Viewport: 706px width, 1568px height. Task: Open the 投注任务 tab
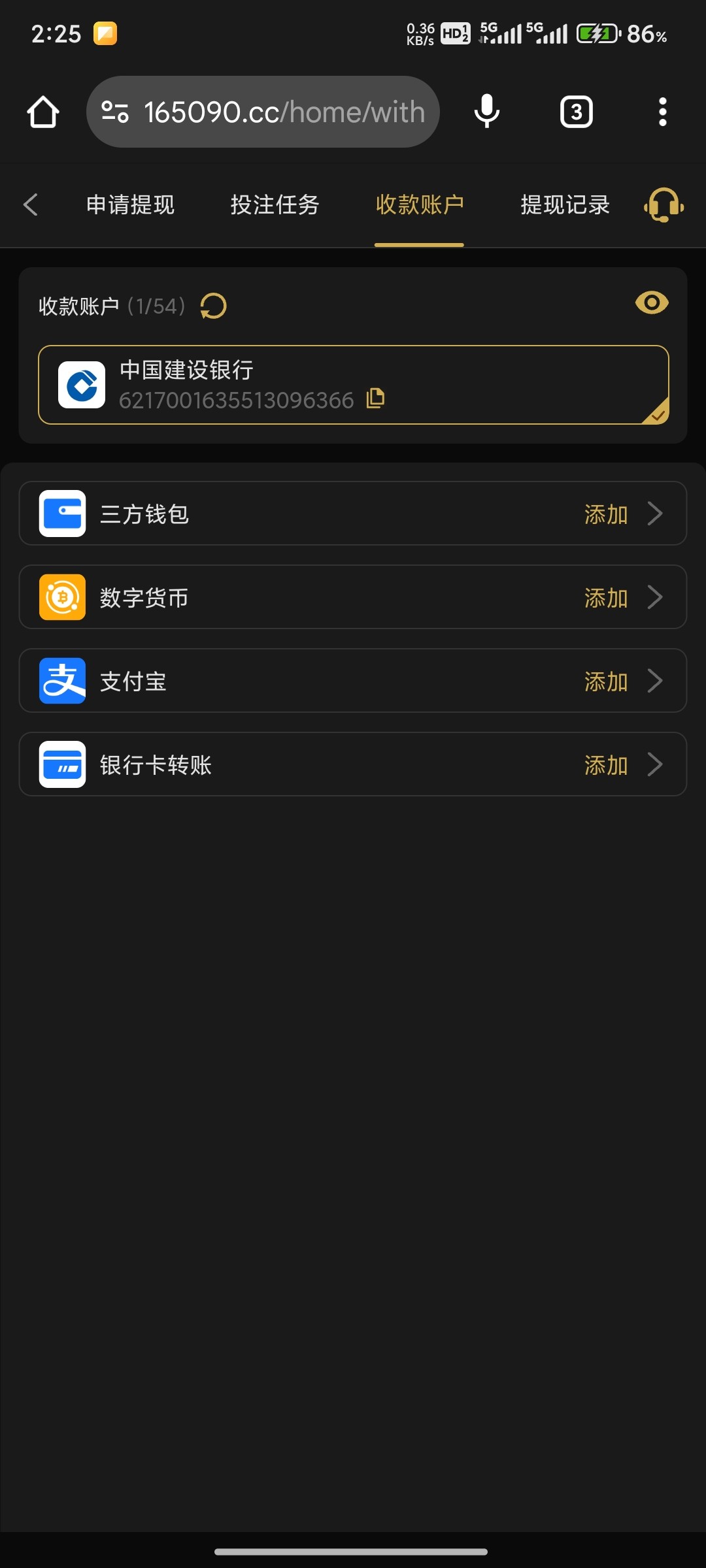tap(275, 205)
